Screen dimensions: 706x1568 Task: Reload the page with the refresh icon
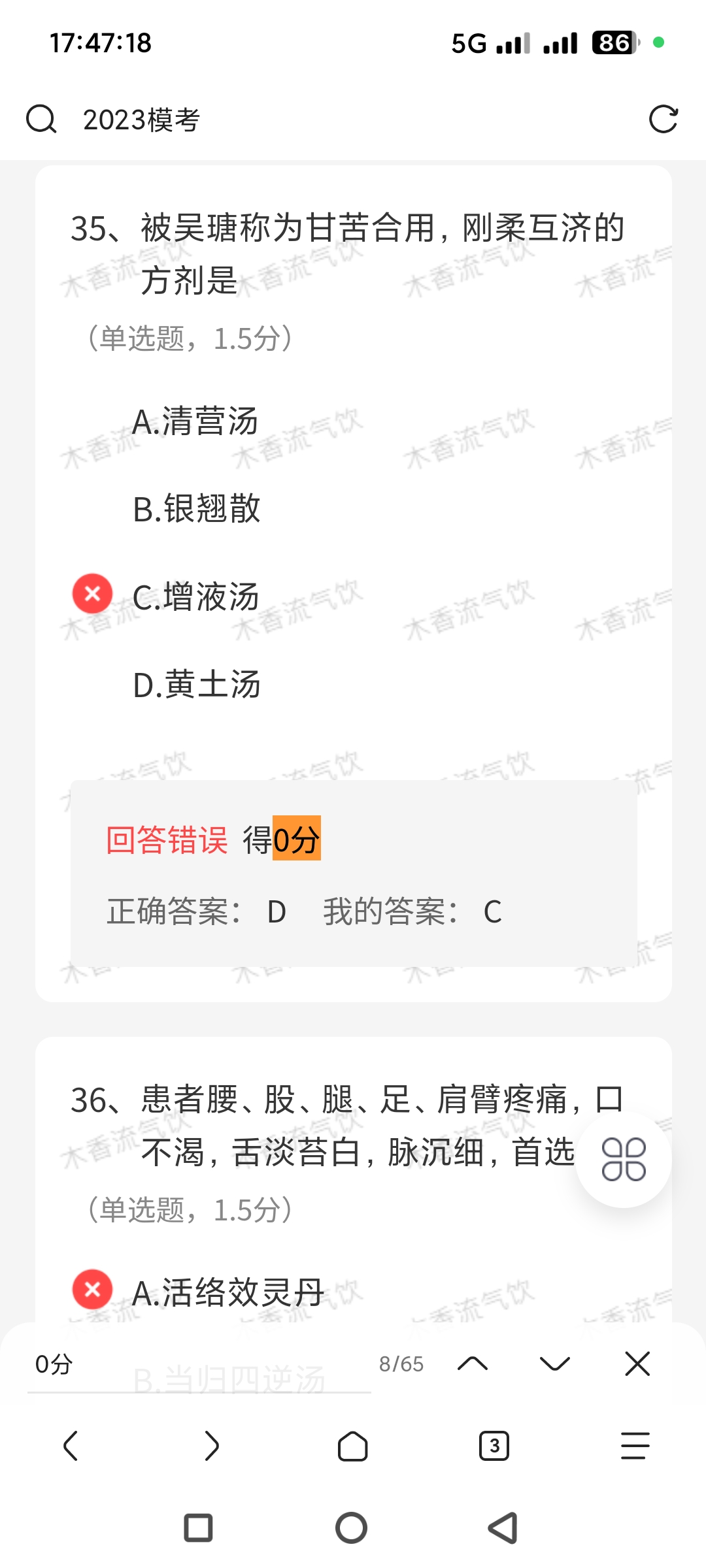click(663, 120)
